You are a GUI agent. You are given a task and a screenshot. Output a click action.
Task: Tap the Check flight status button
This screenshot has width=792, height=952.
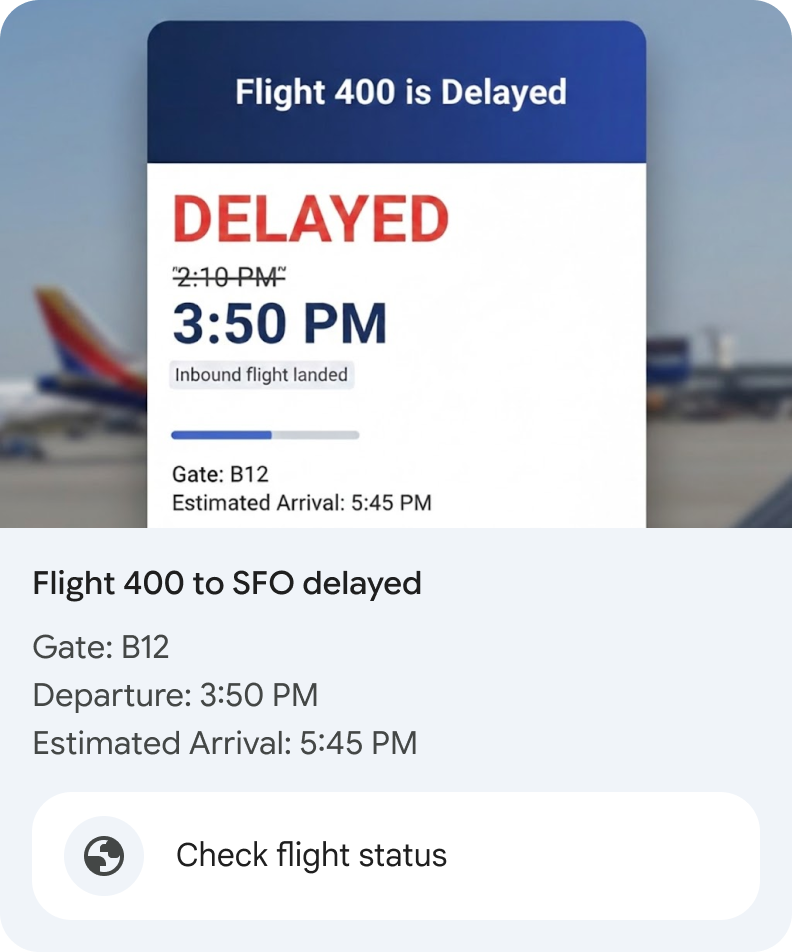point(396,855)
